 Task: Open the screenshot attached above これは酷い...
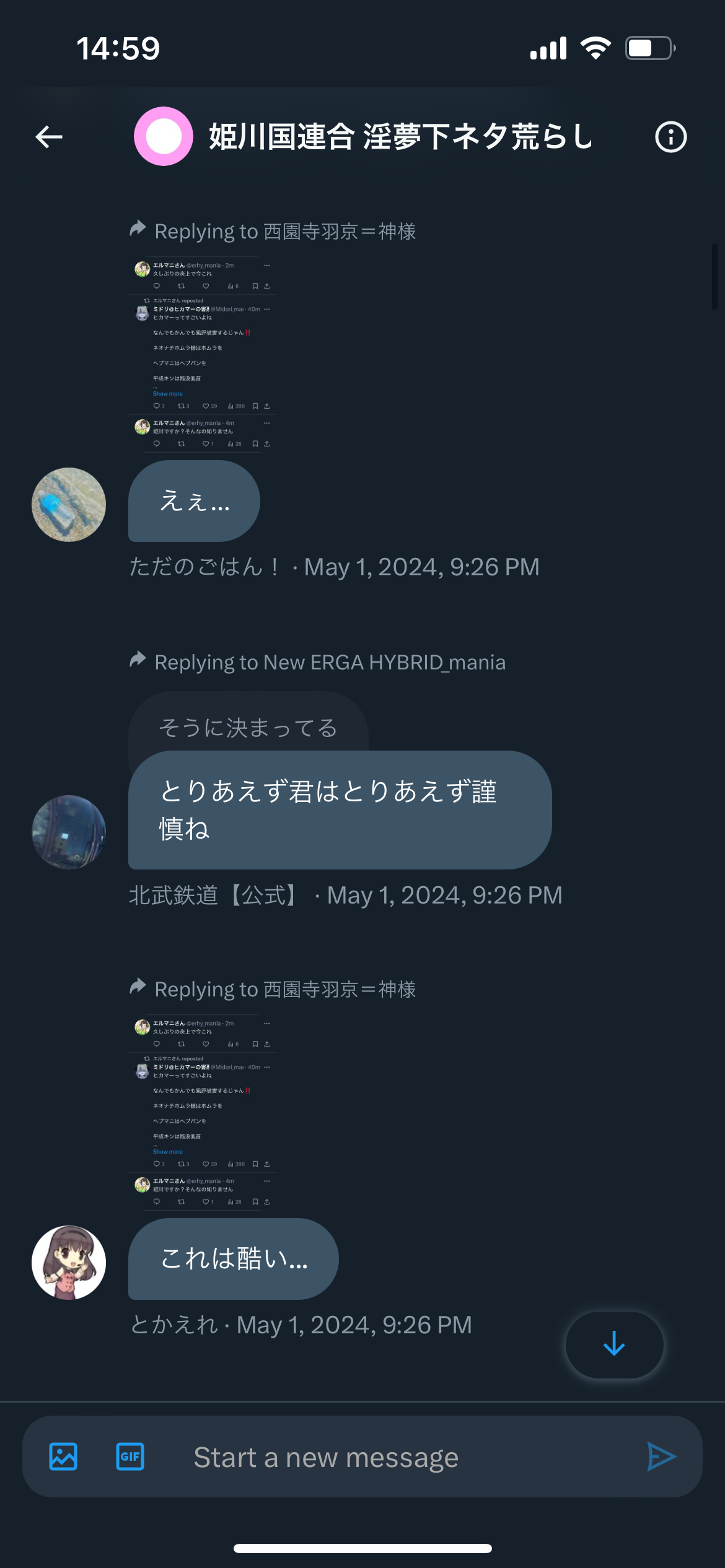203,1112
